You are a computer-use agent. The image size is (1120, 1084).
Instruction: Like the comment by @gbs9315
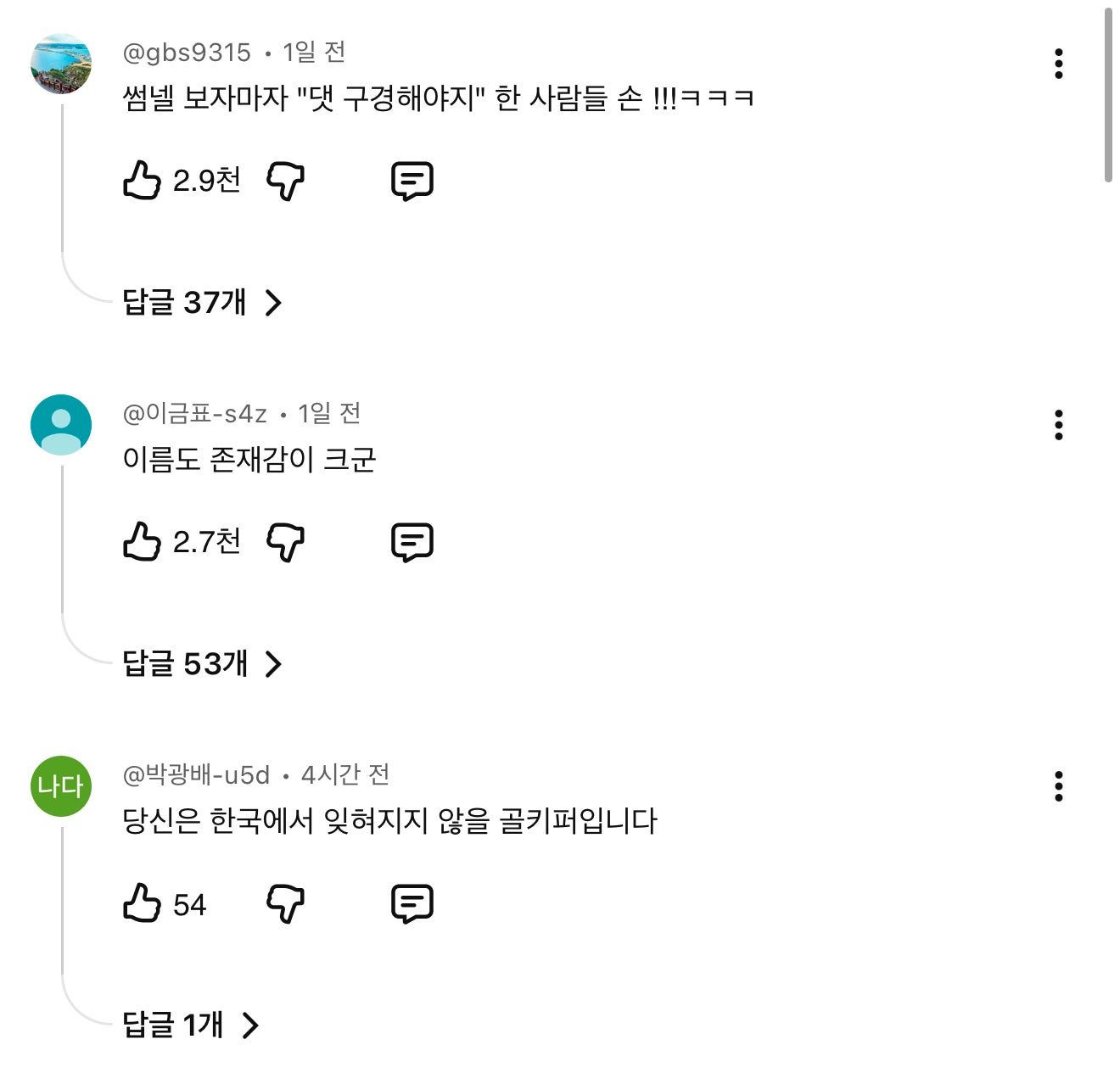(x=142, y=181)
